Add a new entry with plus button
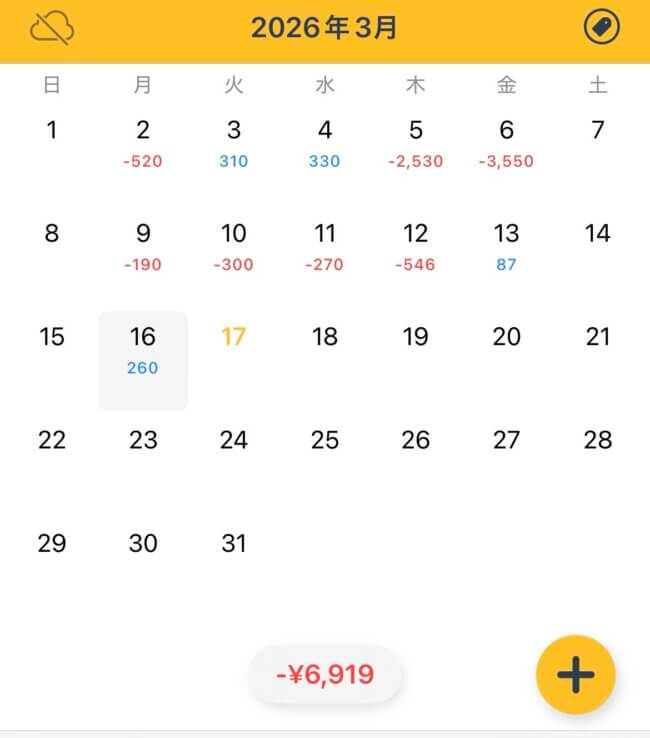The height and width of the screenshot is (738, 650). 575,674
